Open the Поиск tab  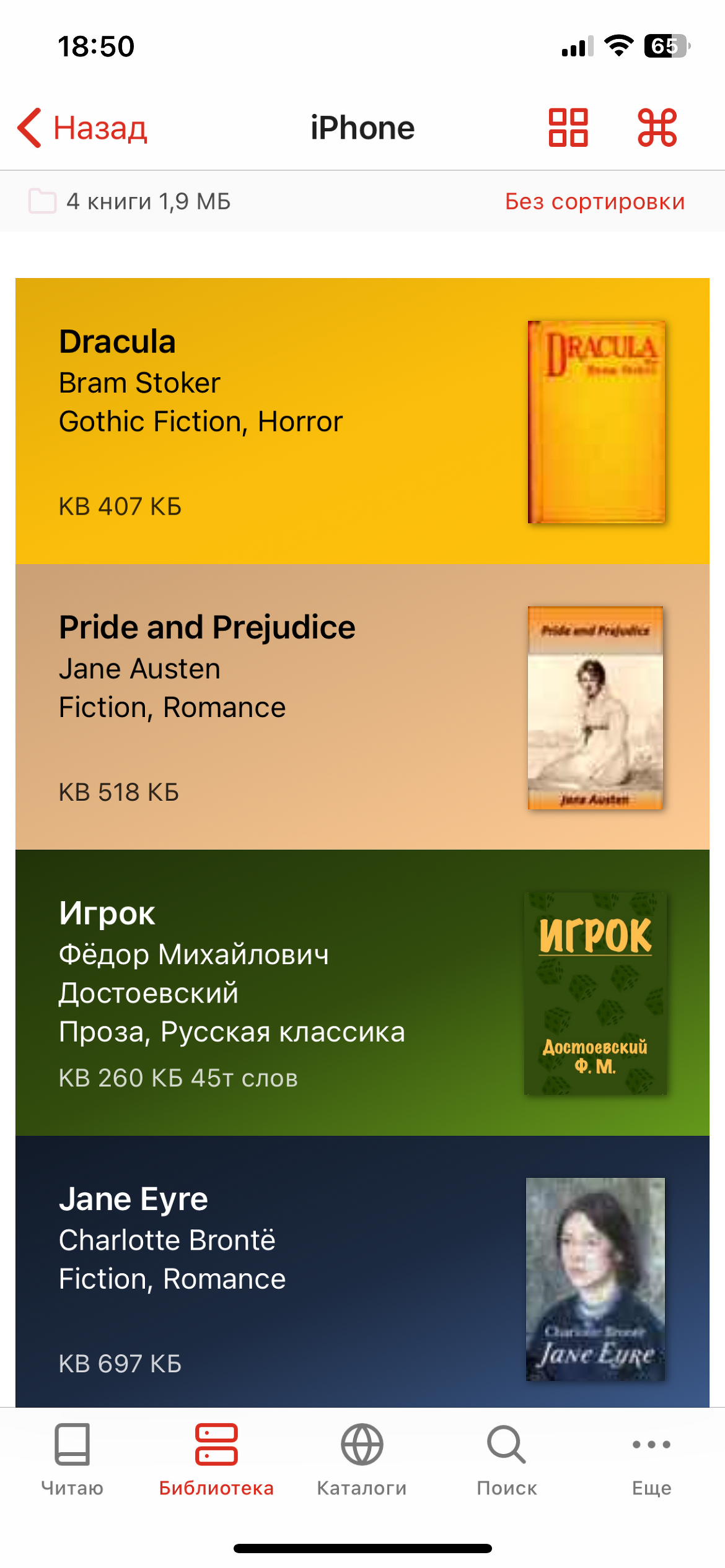click(x=506, y=1459)
